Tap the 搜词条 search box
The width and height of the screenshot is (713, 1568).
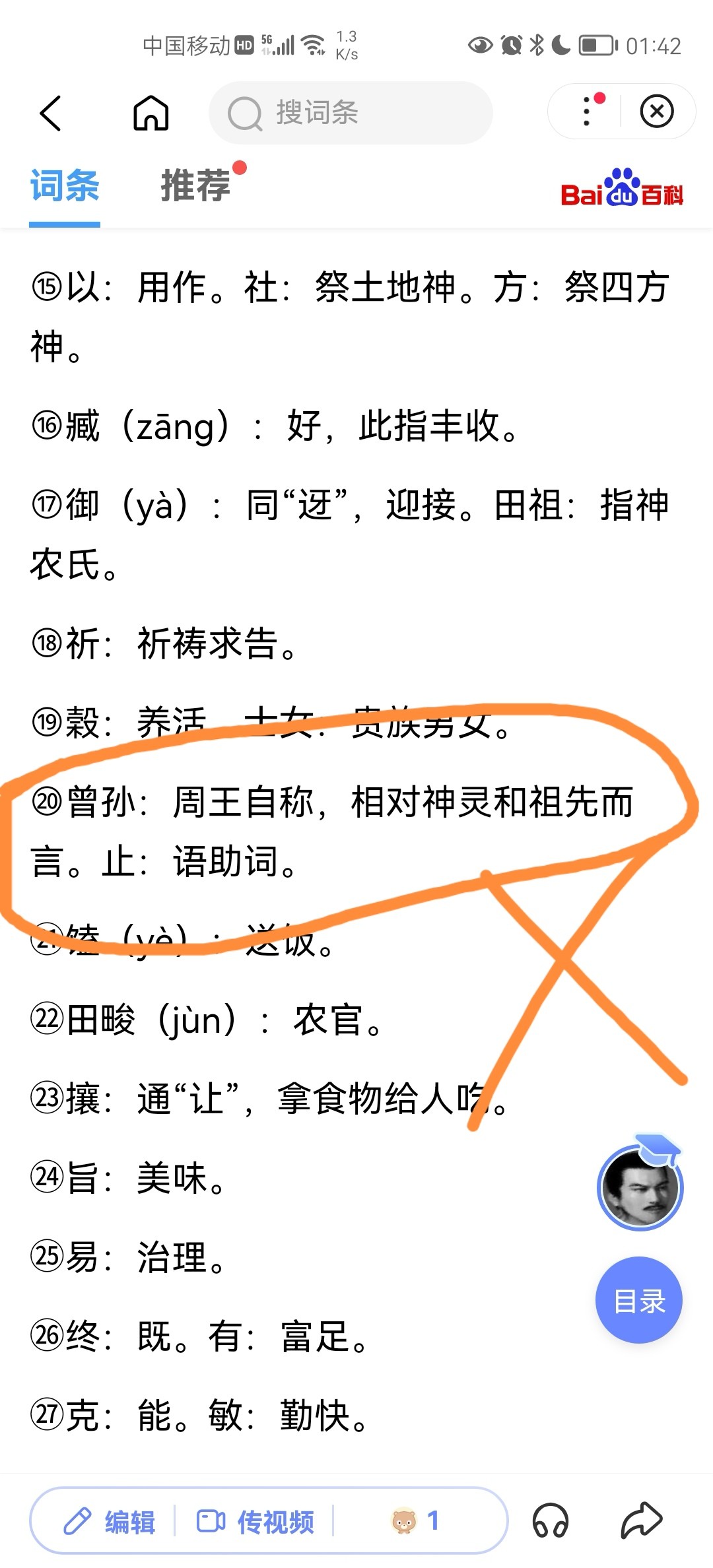[350, 113]
